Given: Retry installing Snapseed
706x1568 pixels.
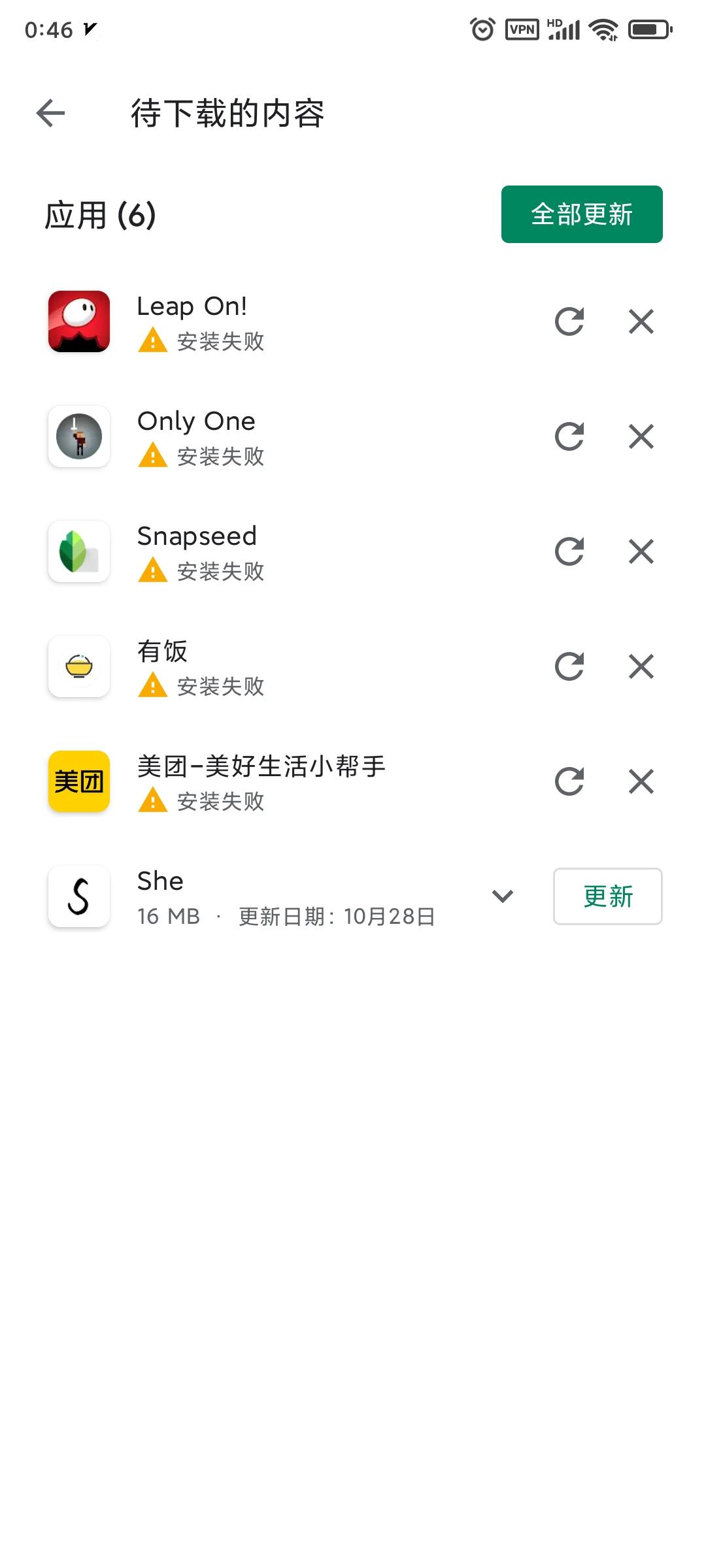Looking at the screenshot, I should click(x=569, y=551).
